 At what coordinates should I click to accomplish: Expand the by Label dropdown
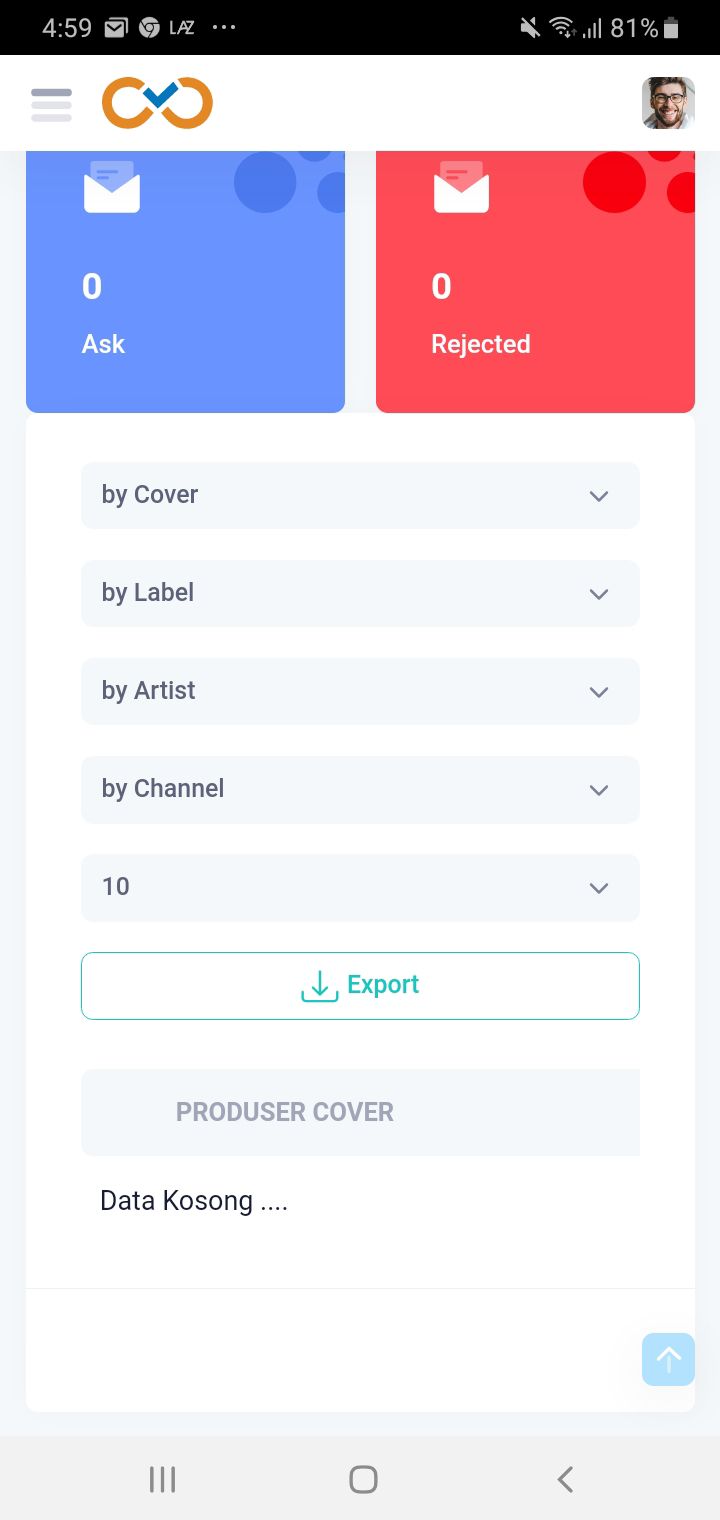360,593
